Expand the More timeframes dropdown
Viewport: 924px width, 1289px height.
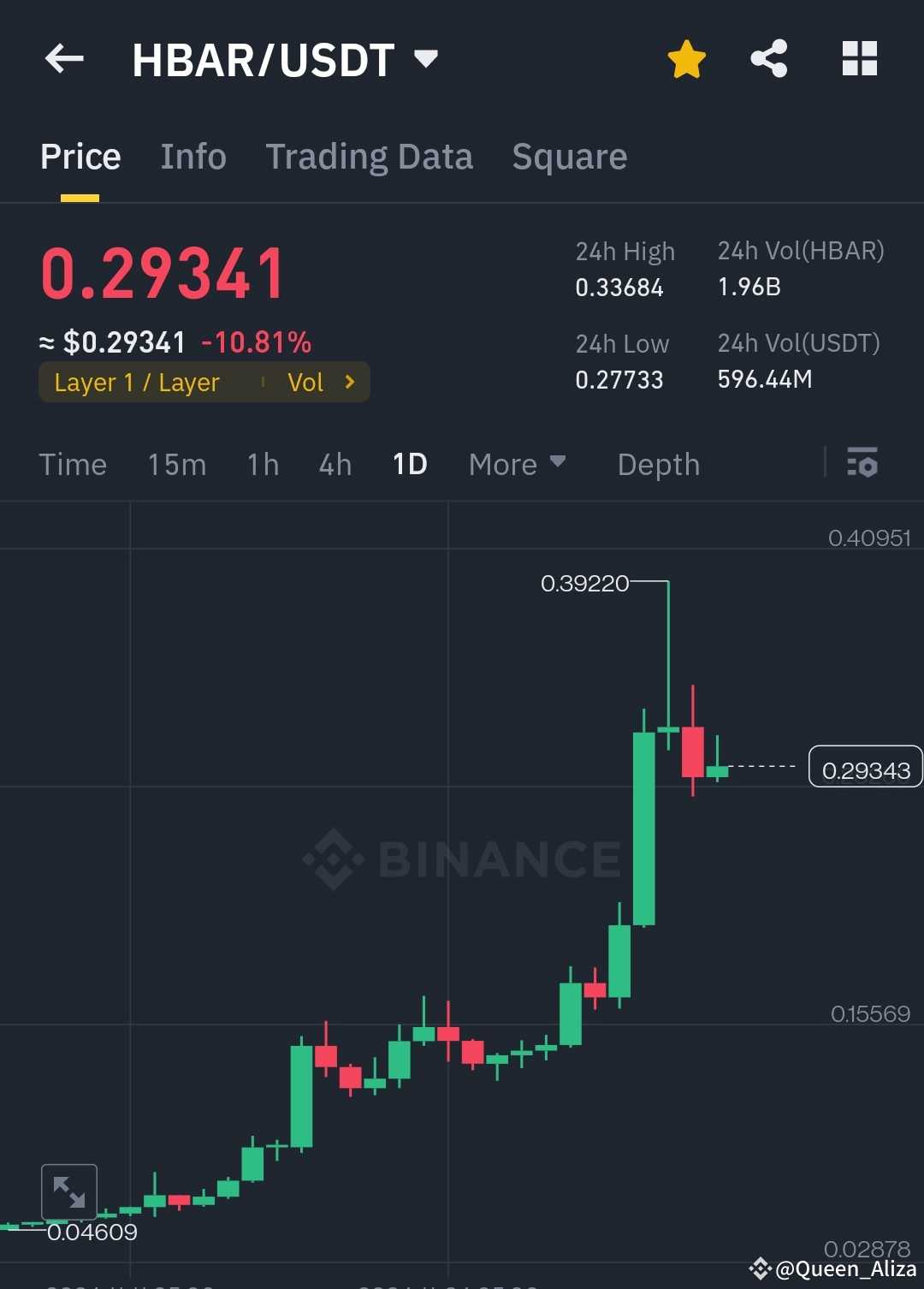click(517, 464)
